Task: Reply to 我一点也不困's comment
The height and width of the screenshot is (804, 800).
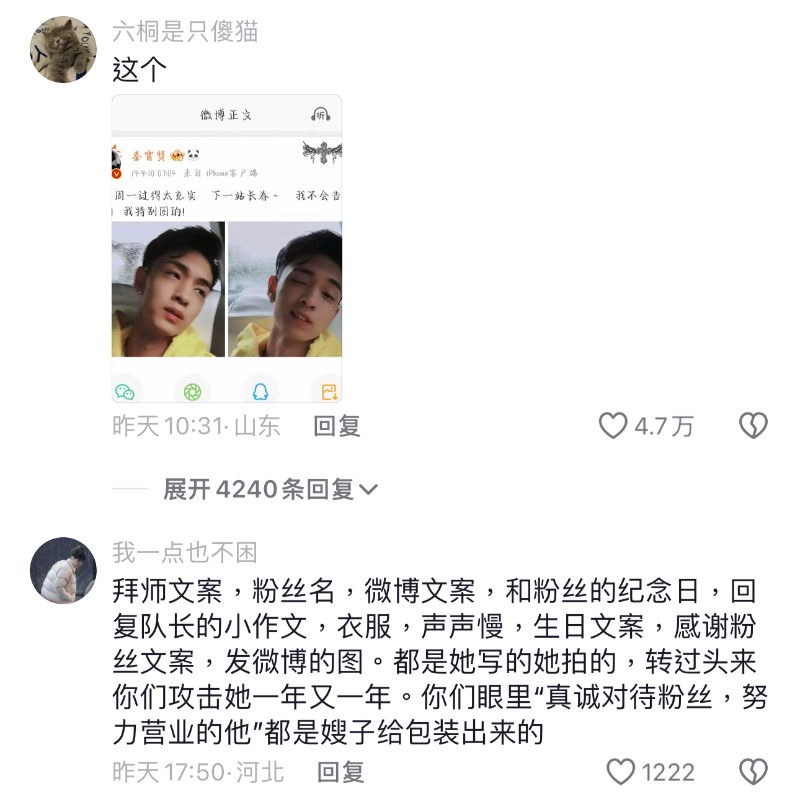Action: pyautogui.click(x=340, y=772)
